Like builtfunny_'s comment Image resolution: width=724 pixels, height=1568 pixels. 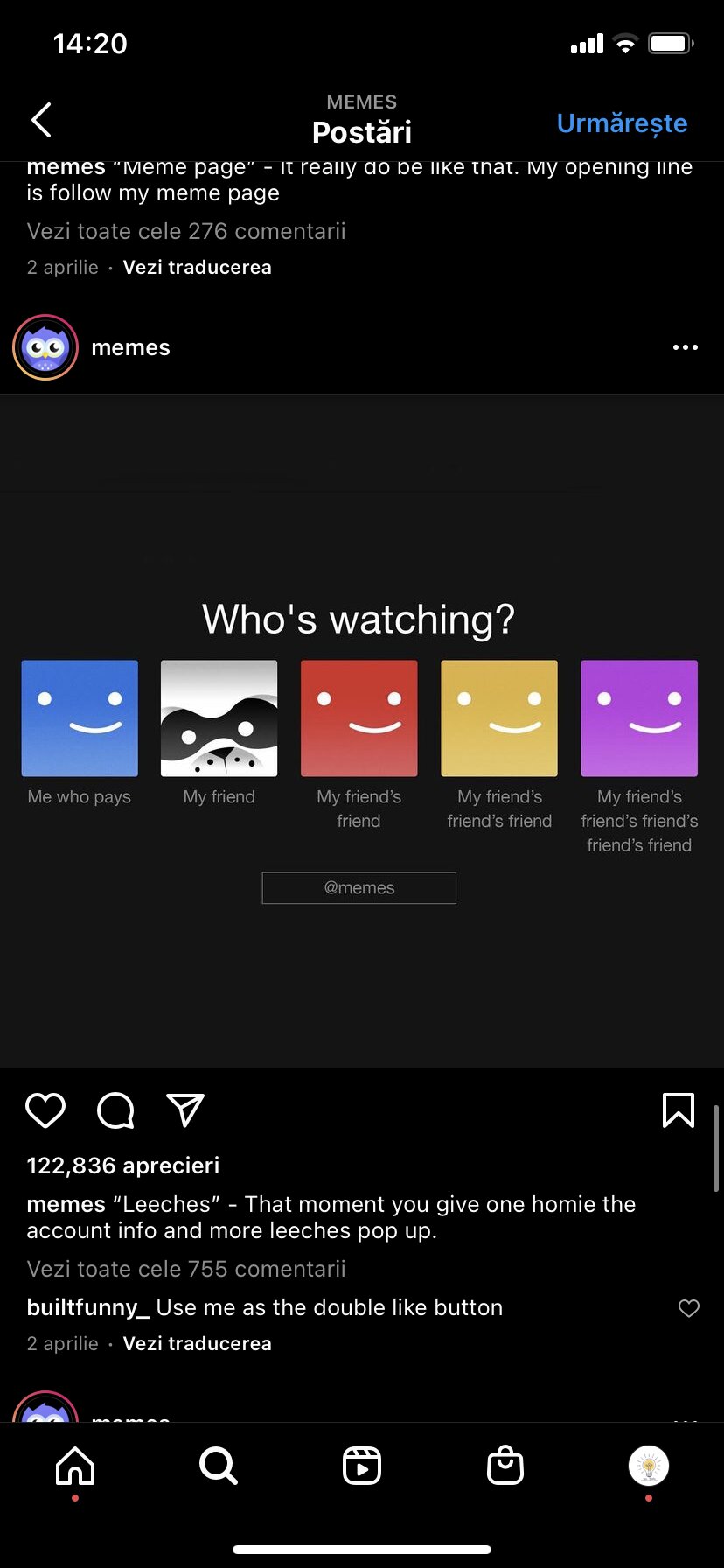coord(689,1308)
